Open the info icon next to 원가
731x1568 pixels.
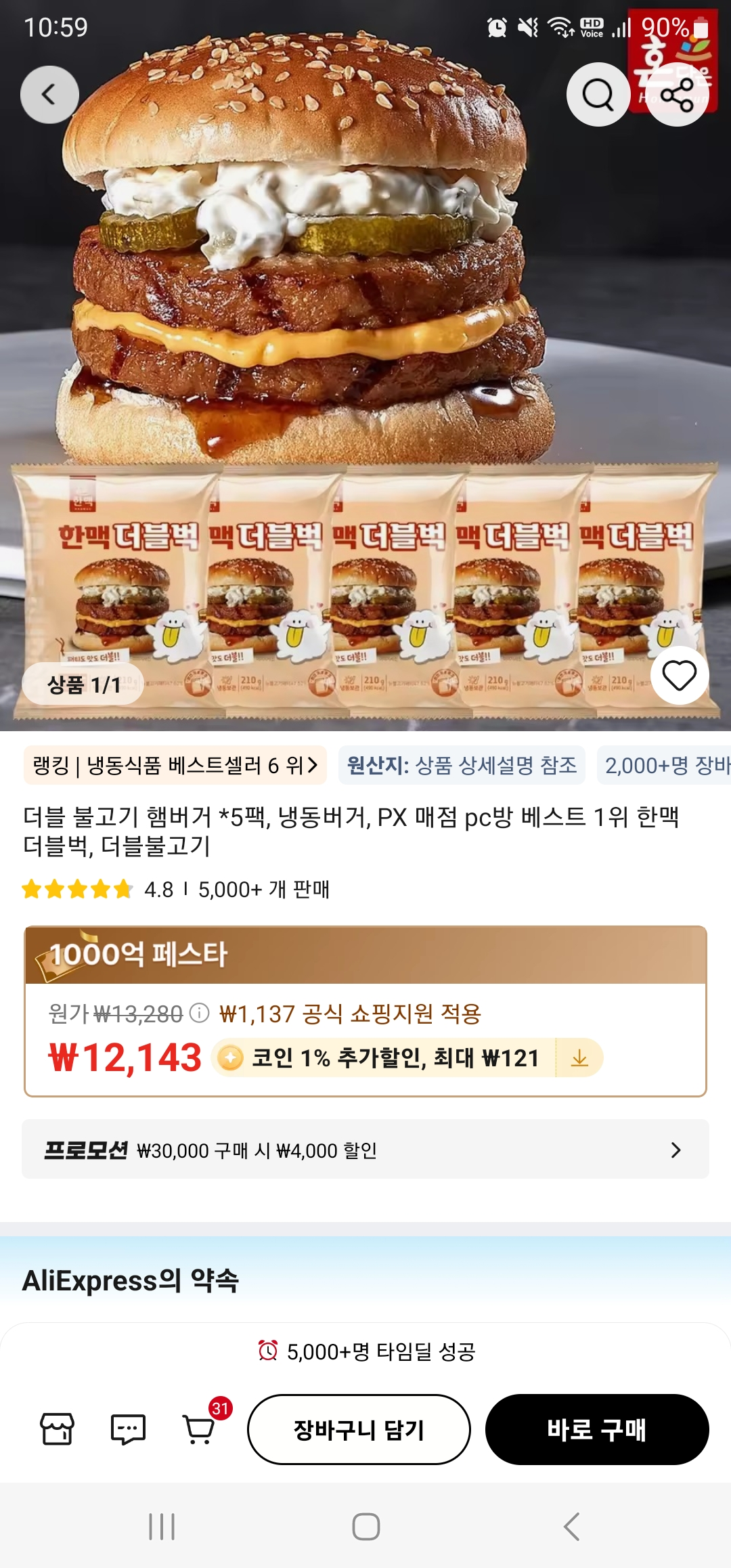pyautogui.click(x=199, y=1013)
